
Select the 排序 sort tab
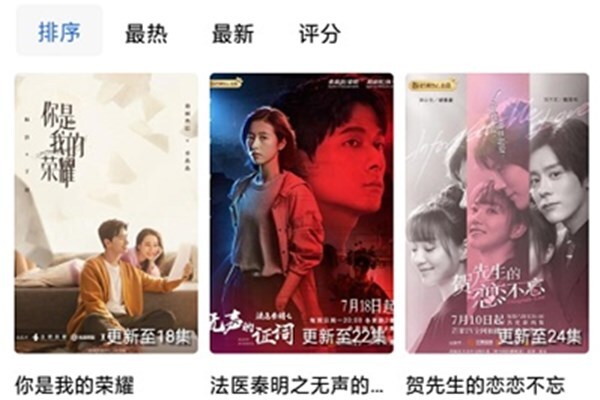pos(59,32)
